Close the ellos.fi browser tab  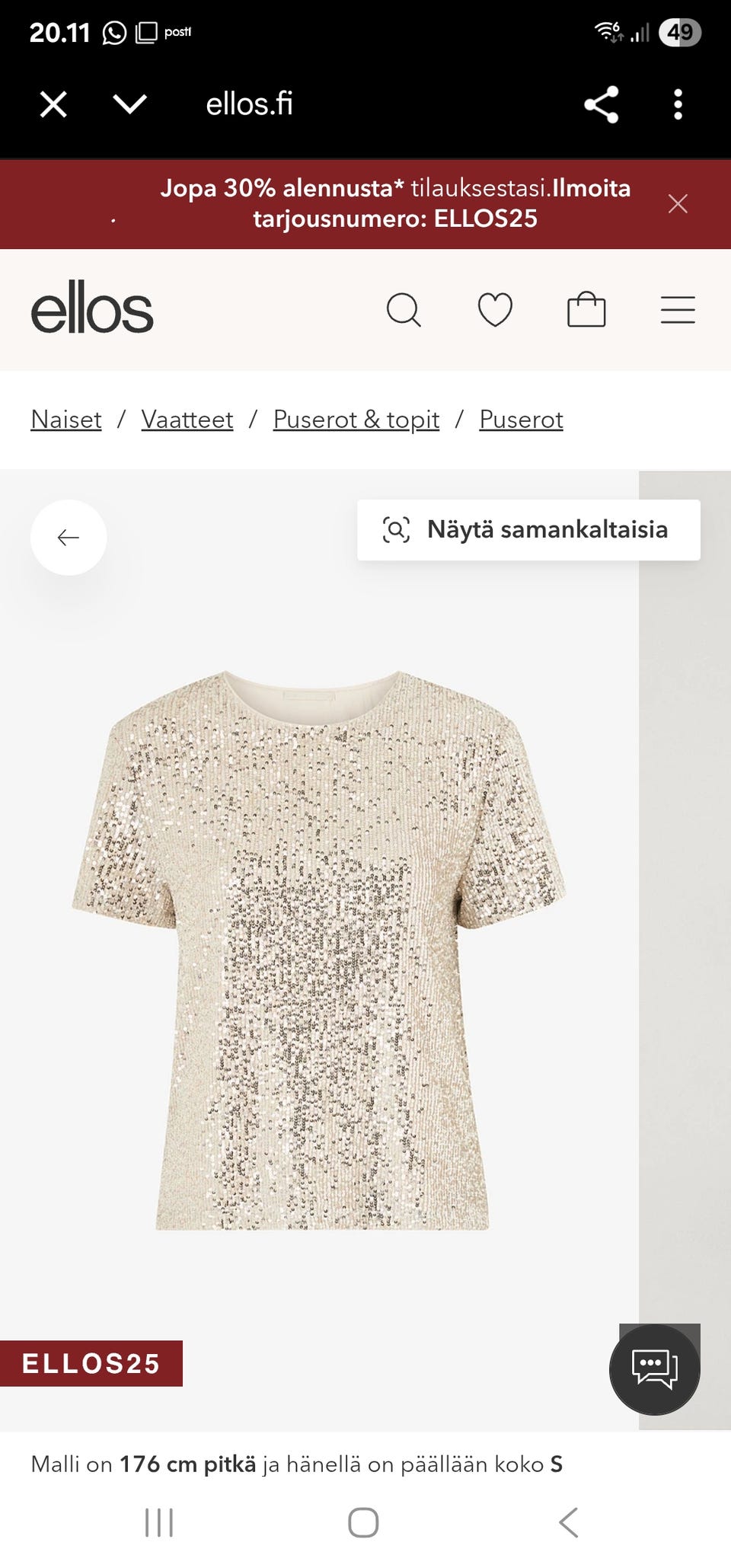53,104
